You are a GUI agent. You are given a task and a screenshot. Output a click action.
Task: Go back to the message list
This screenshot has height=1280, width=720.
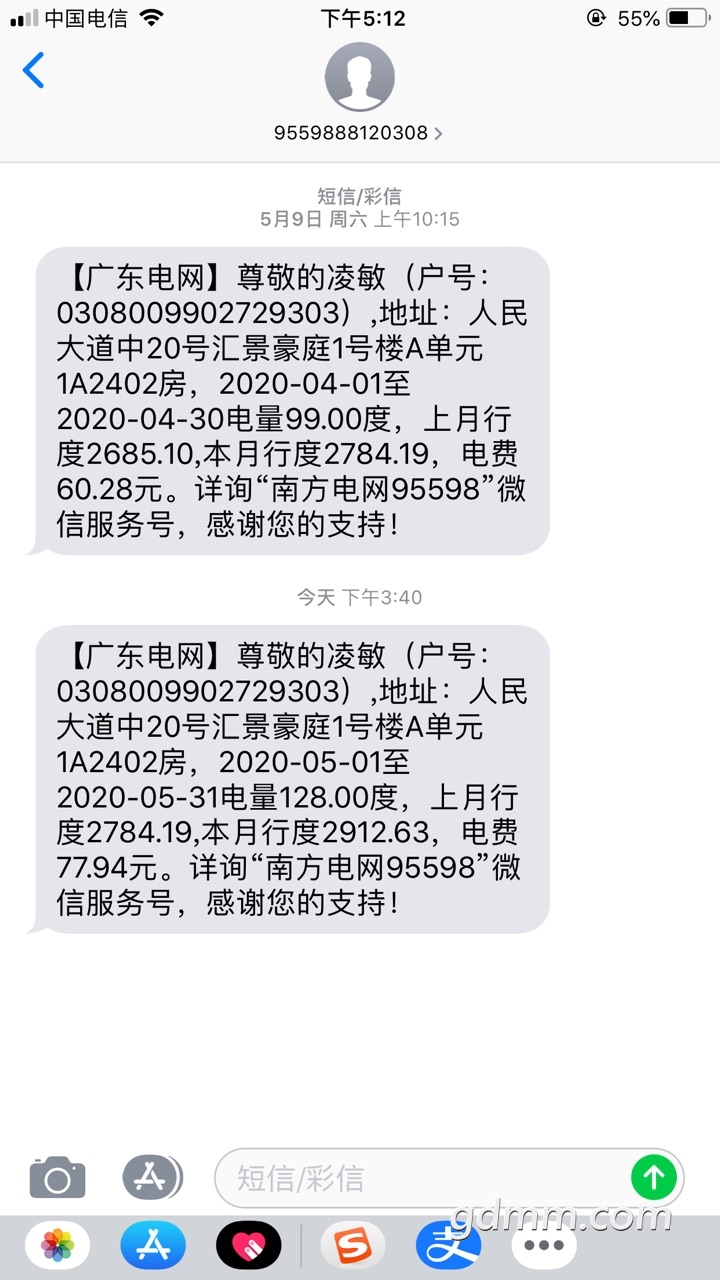point(34,71)
